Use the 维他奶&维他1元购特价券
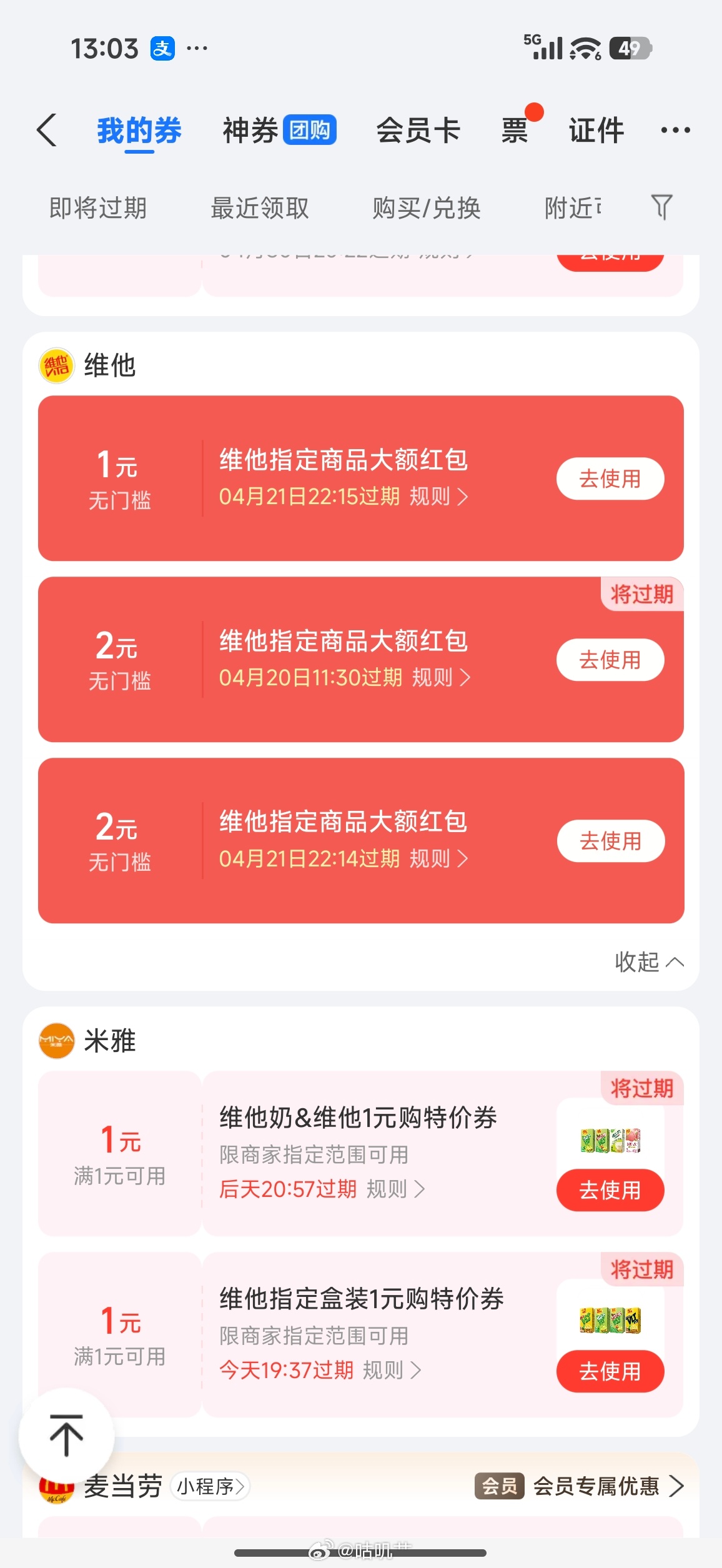This screenshot has width=722, height=1568. coord(610,1191)
